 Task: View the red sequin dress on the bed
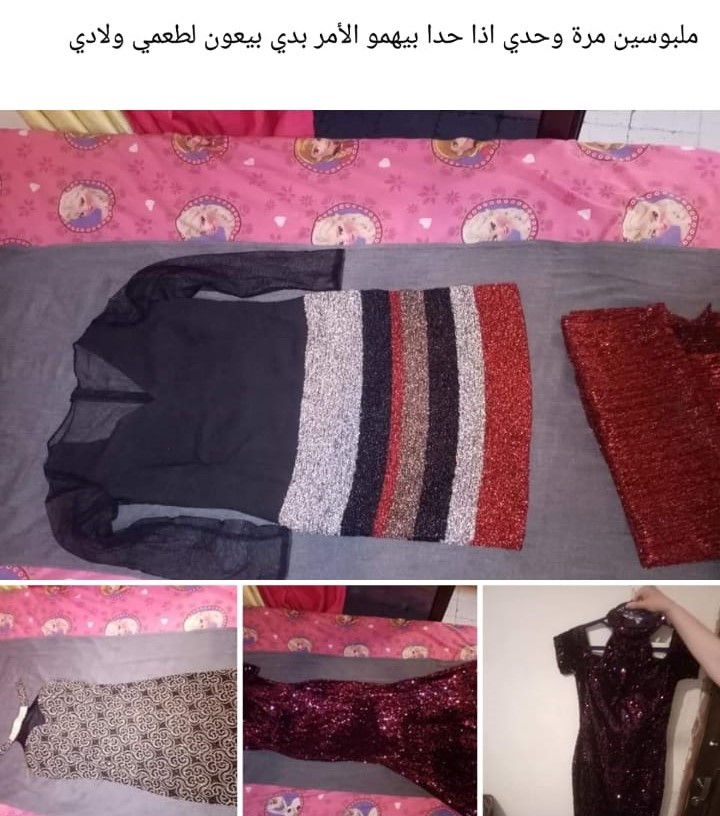pos(359,701)
